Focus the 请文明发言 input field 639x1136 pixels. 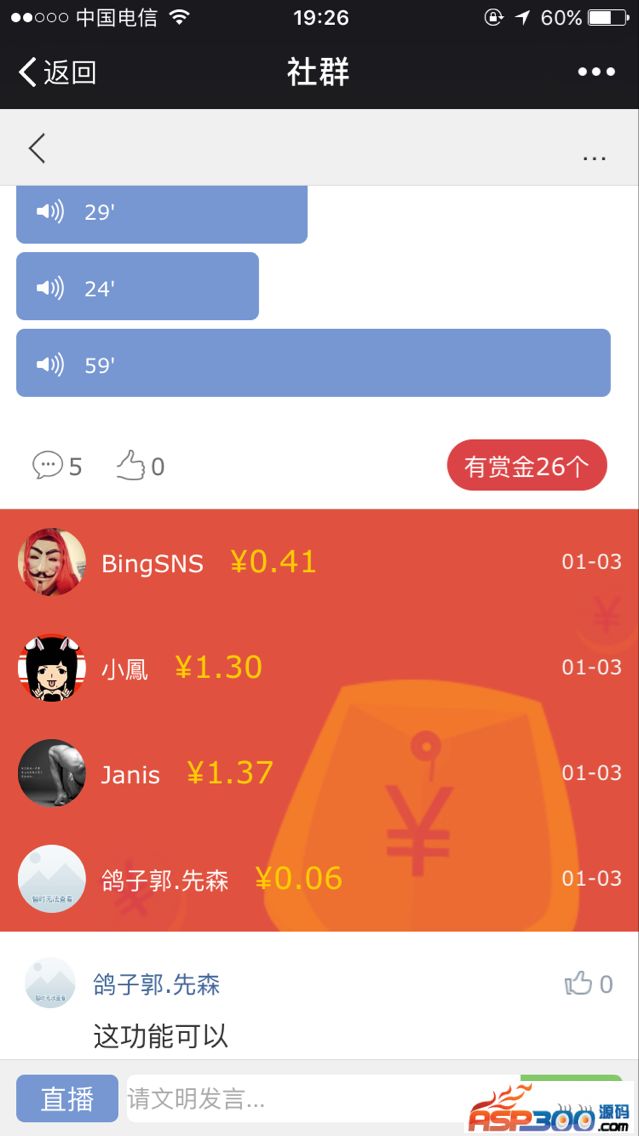point(323,1100)
